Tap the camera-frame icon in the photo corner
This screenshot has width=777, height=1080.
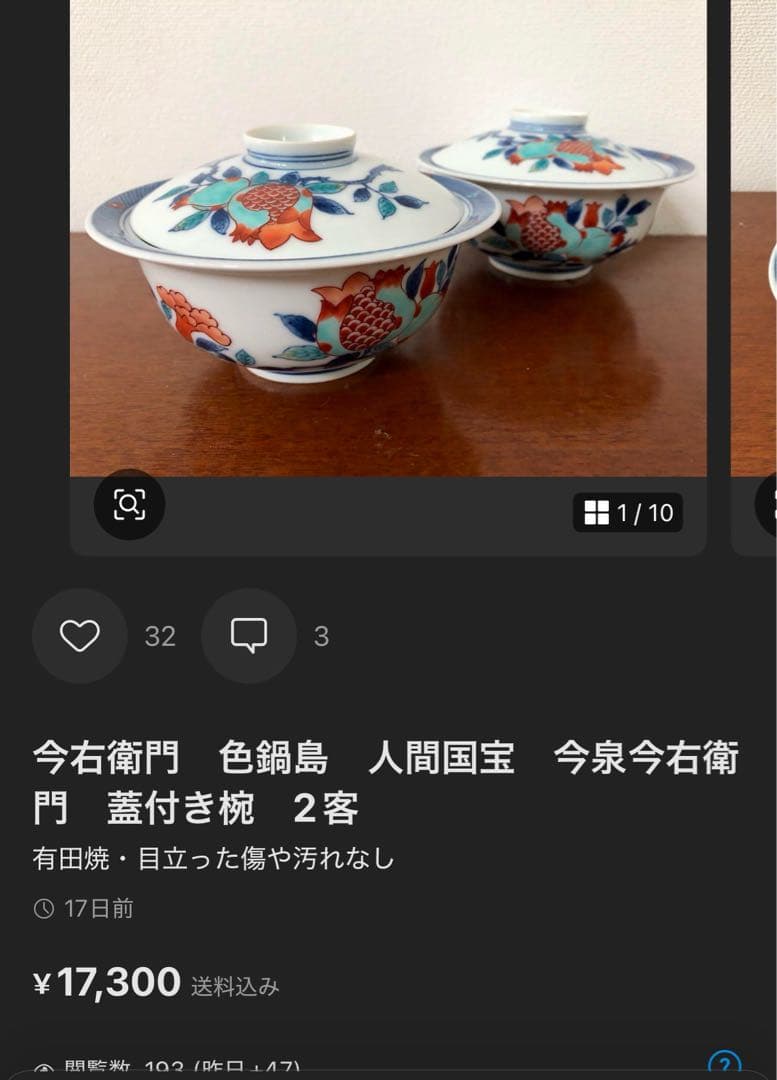[129, 505]
